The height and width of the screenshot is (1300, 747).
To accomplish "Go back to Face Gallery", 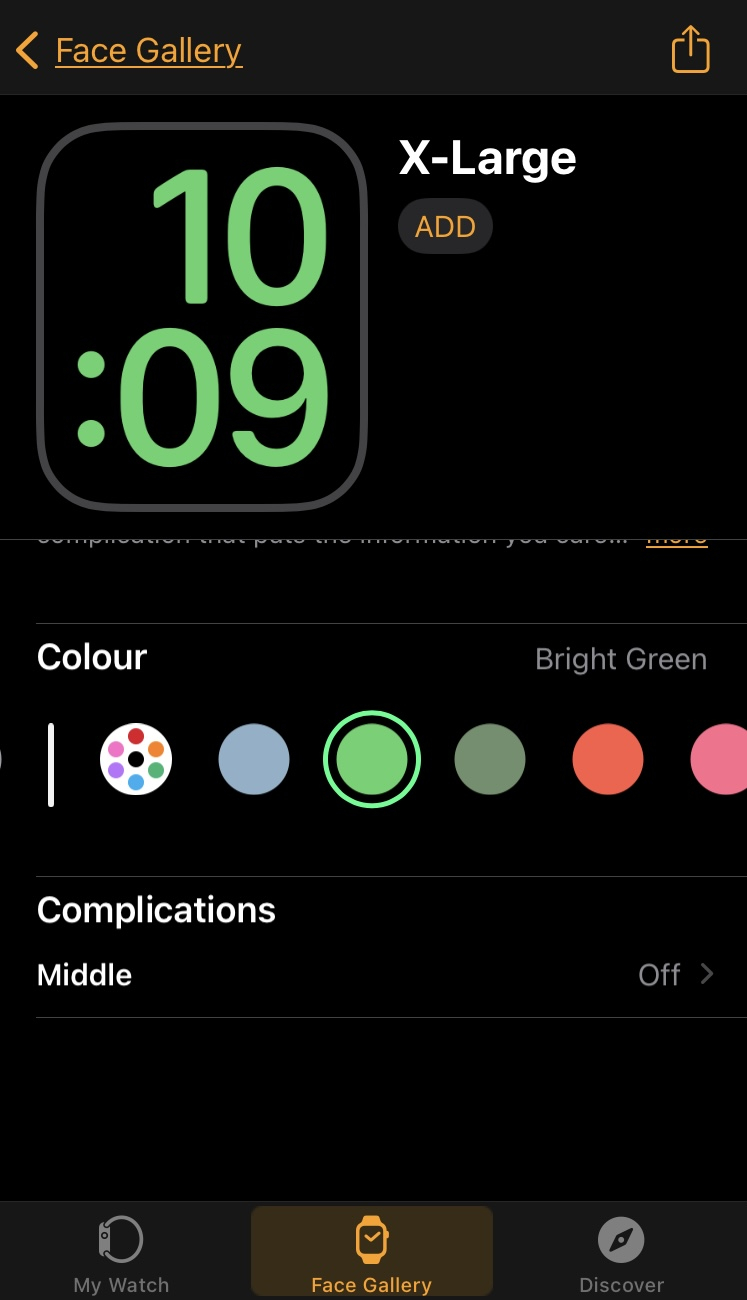I will [x=130, y=50].
